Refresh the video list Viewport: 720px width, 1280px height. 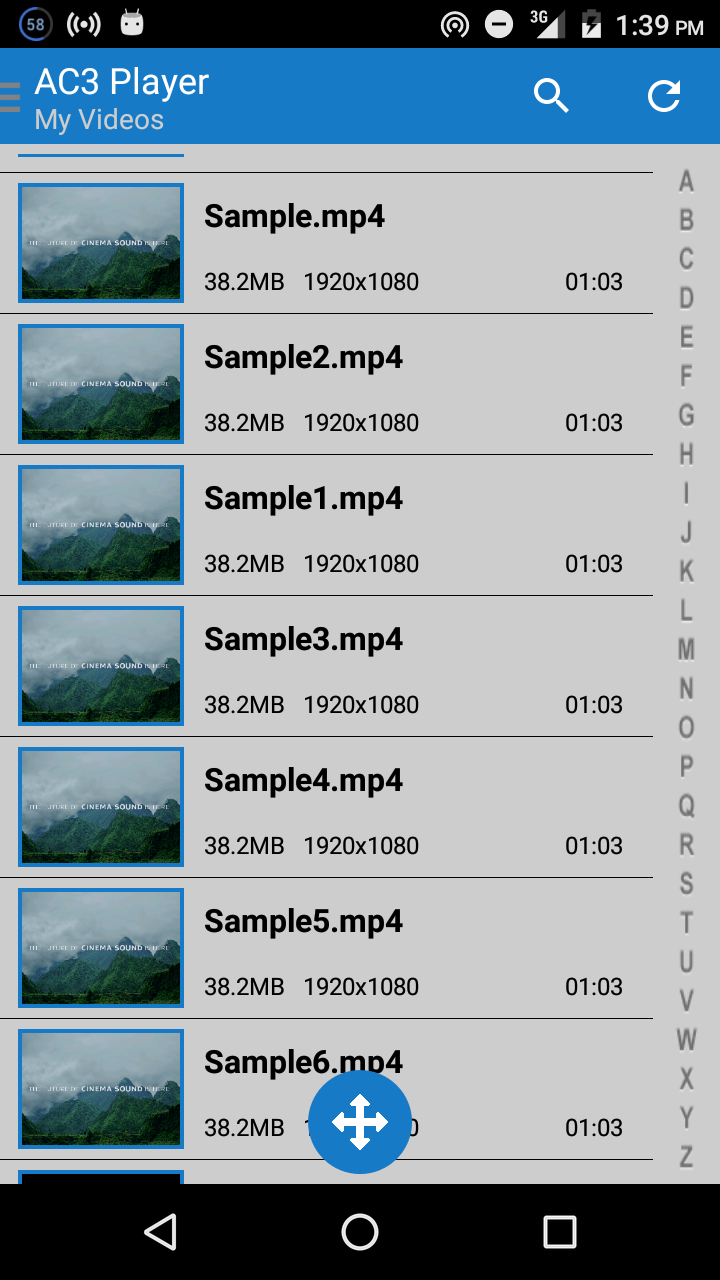[x=663, y=96]
